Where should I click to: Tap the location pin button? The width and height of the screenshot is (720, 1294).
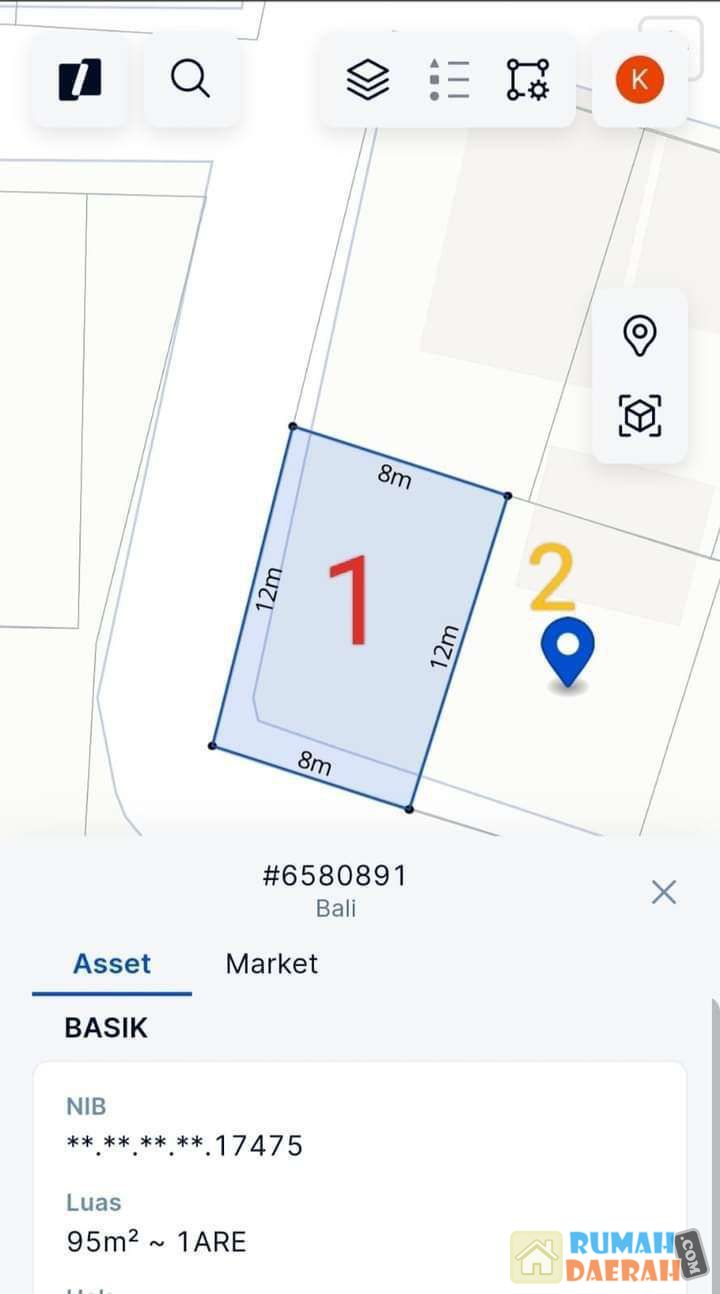(x=640, y=335)
